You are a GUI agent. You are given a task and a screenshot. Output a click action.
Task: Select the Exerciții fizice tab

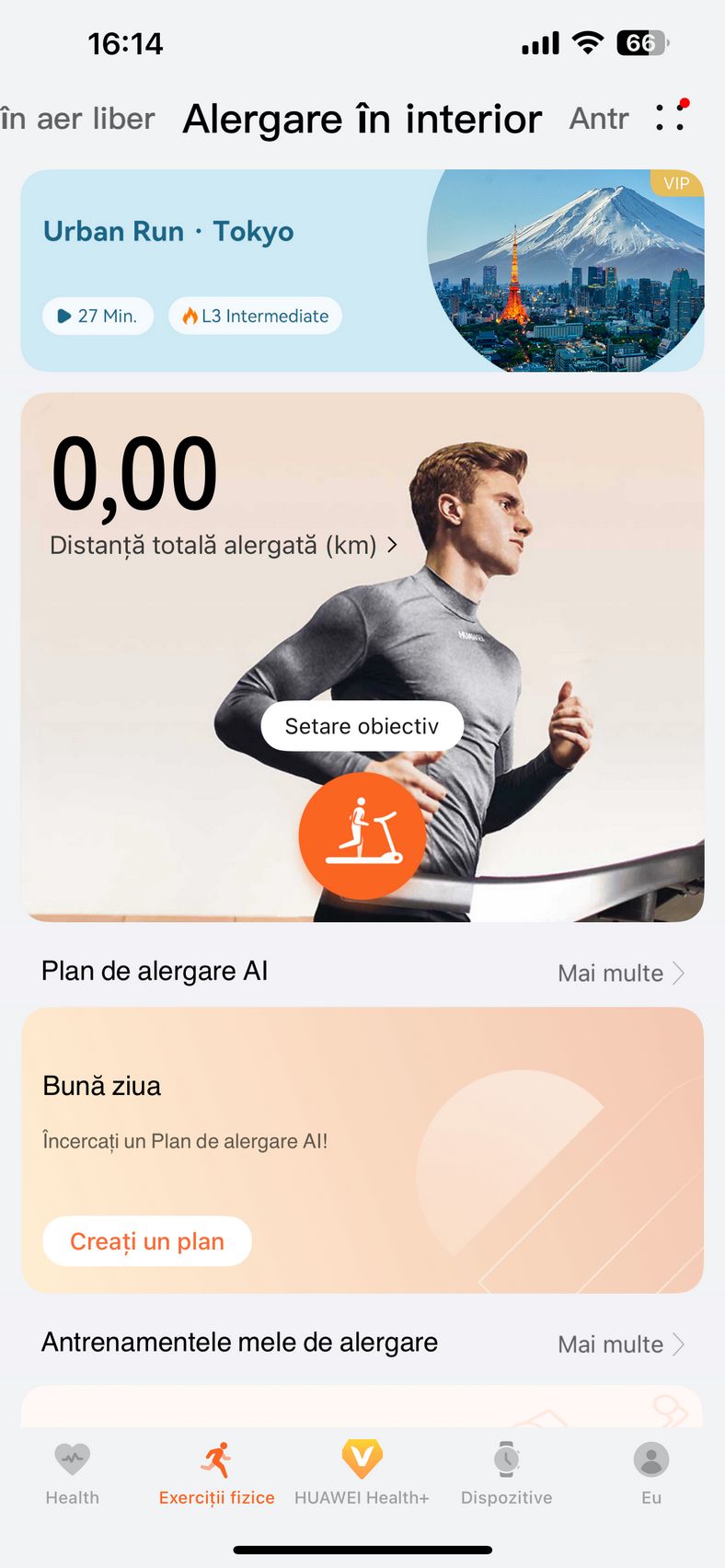tap(217, 1474)
